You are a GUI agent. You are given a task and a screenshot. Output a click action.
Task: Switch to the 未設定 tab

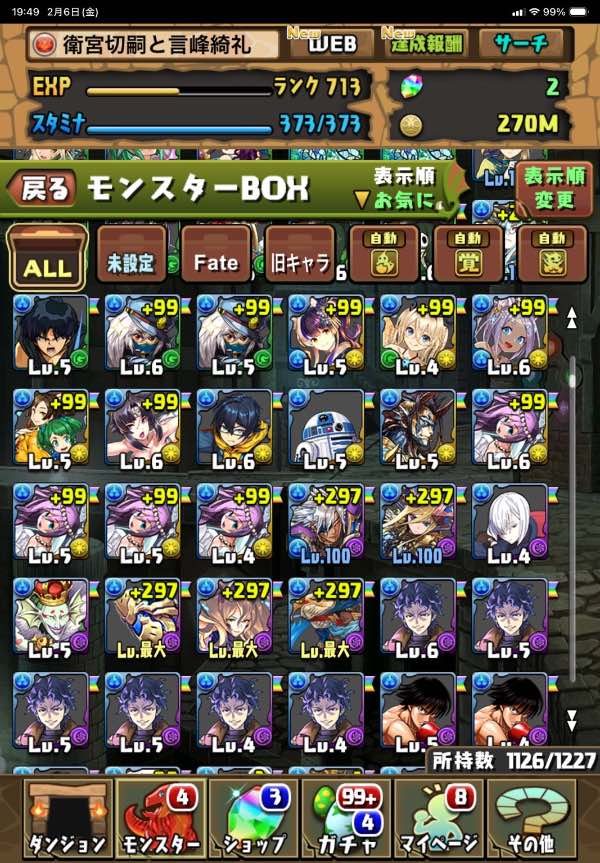(131, 260)
